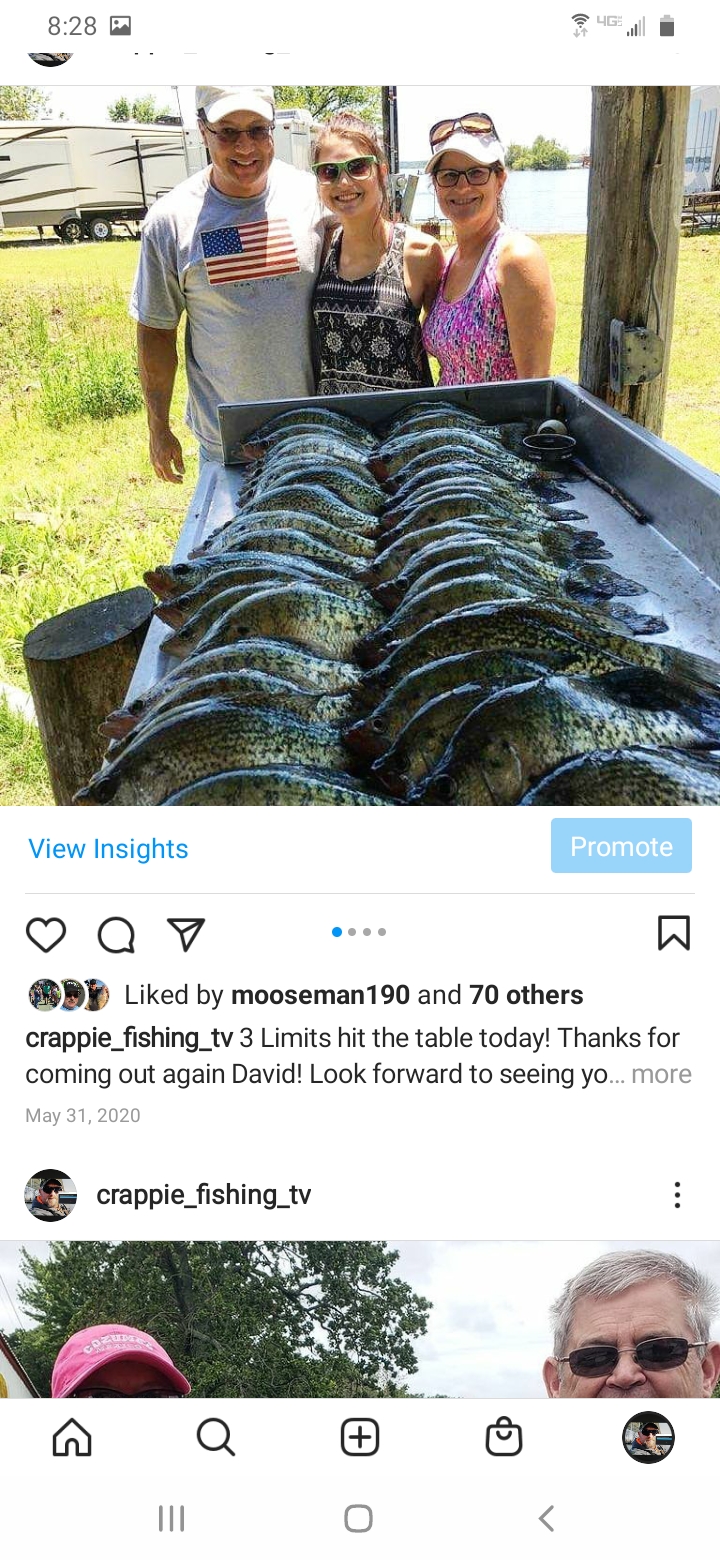The height and width of the screenshot is (1560, 720).
Task: Open recent apps from the navigation bar
Action: [172, 1519]
